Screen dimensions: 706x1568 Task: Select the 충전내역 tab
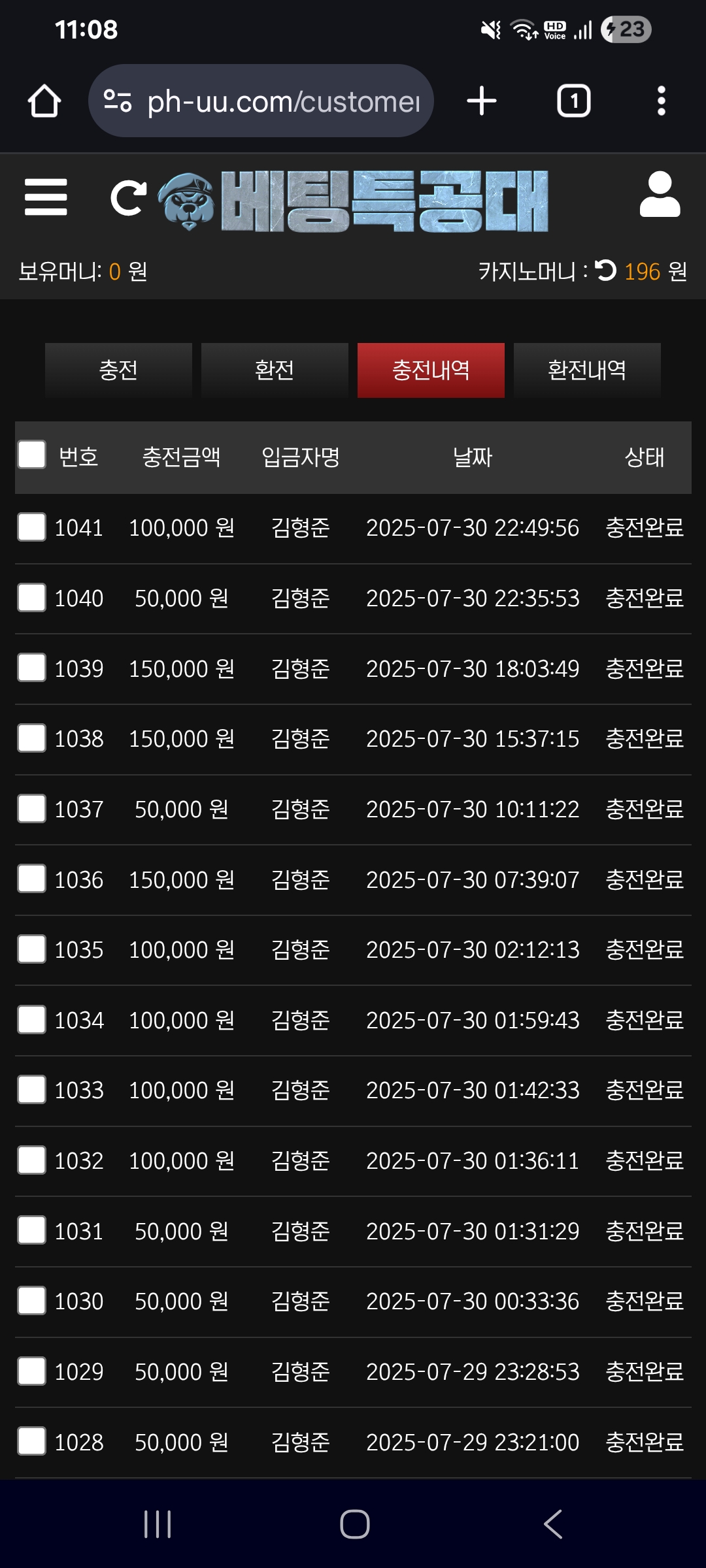click(431, 370)
